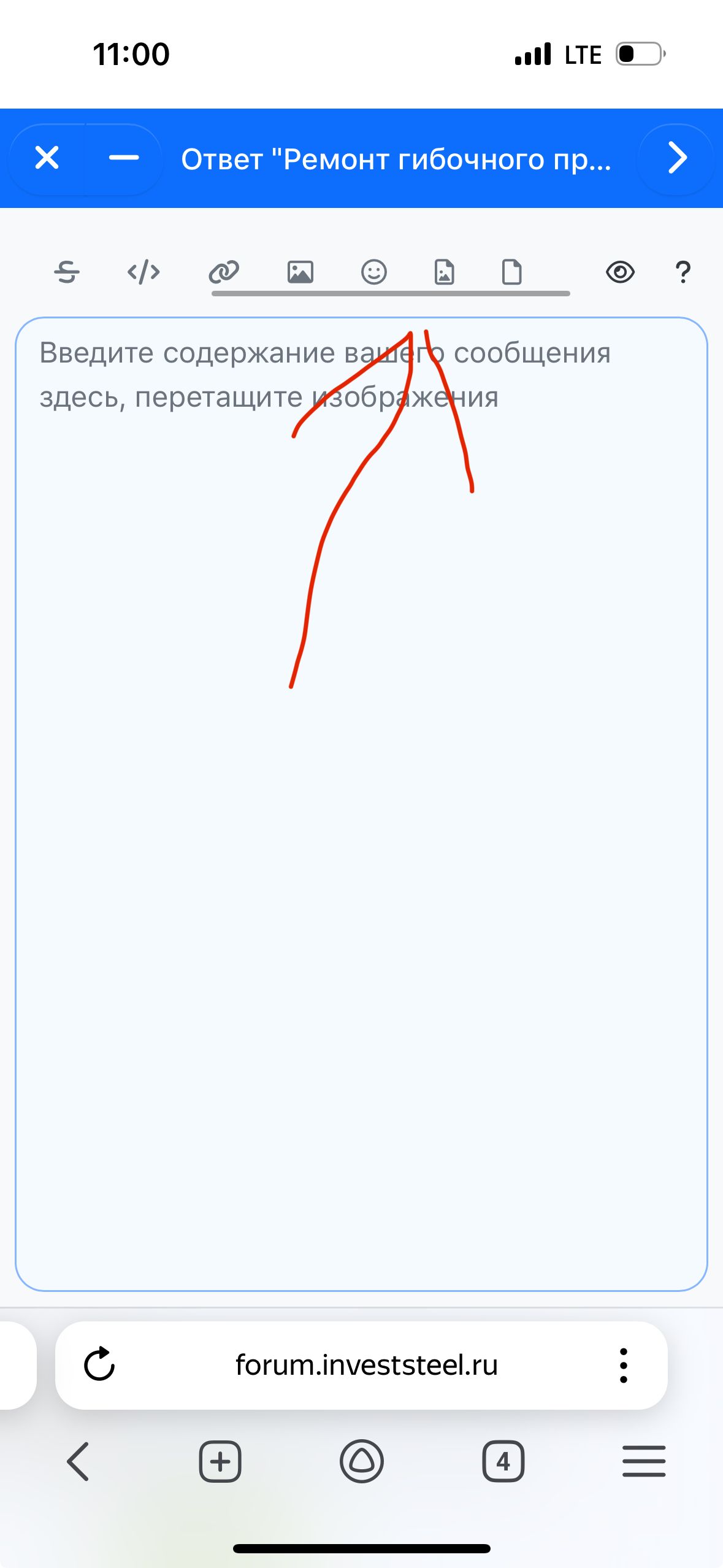Toggle message preview with eye icon

pos(620,272)
